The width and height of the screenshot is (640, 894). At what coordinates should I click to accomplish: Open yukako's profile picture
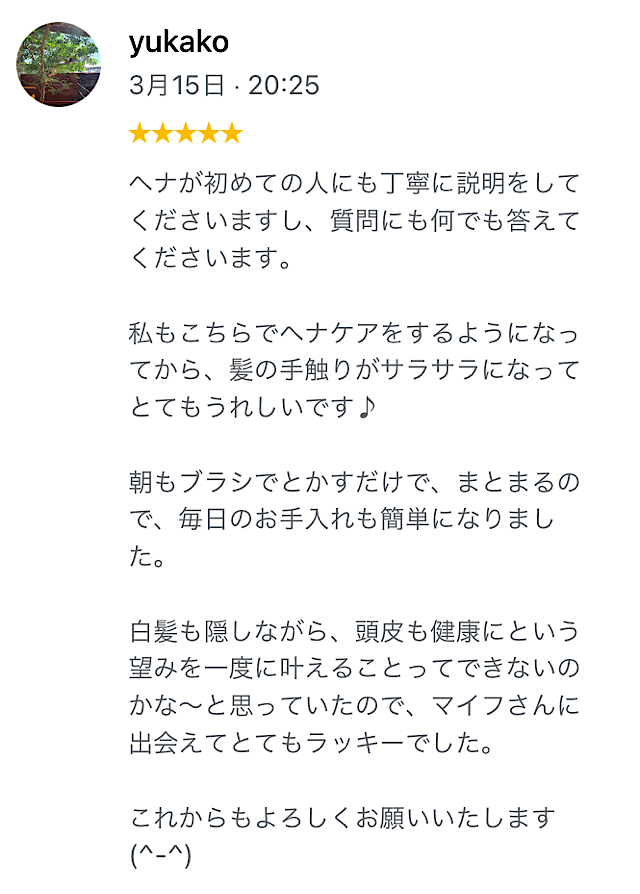pos(59,64)
